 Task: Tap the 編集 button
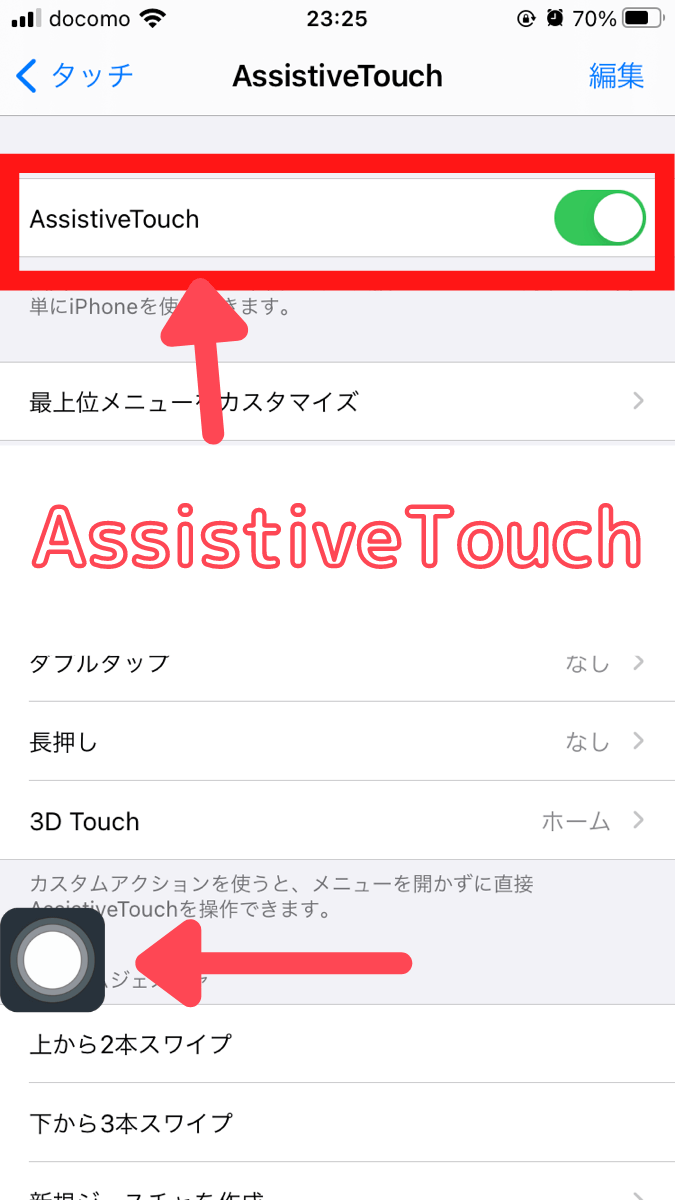[x=616, y=76]
